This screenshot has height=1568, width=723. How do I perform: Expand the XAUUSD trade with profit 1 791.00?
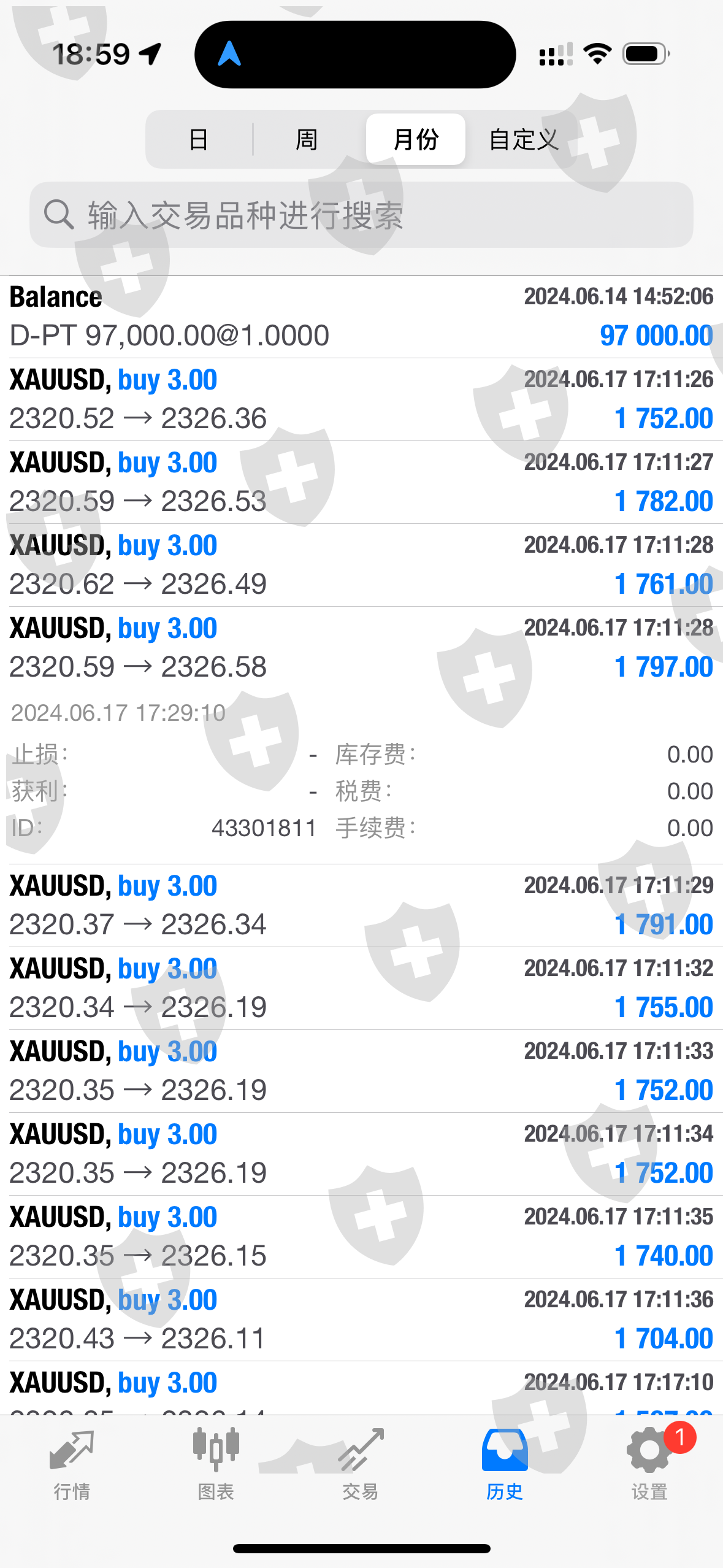coord(361,905)
